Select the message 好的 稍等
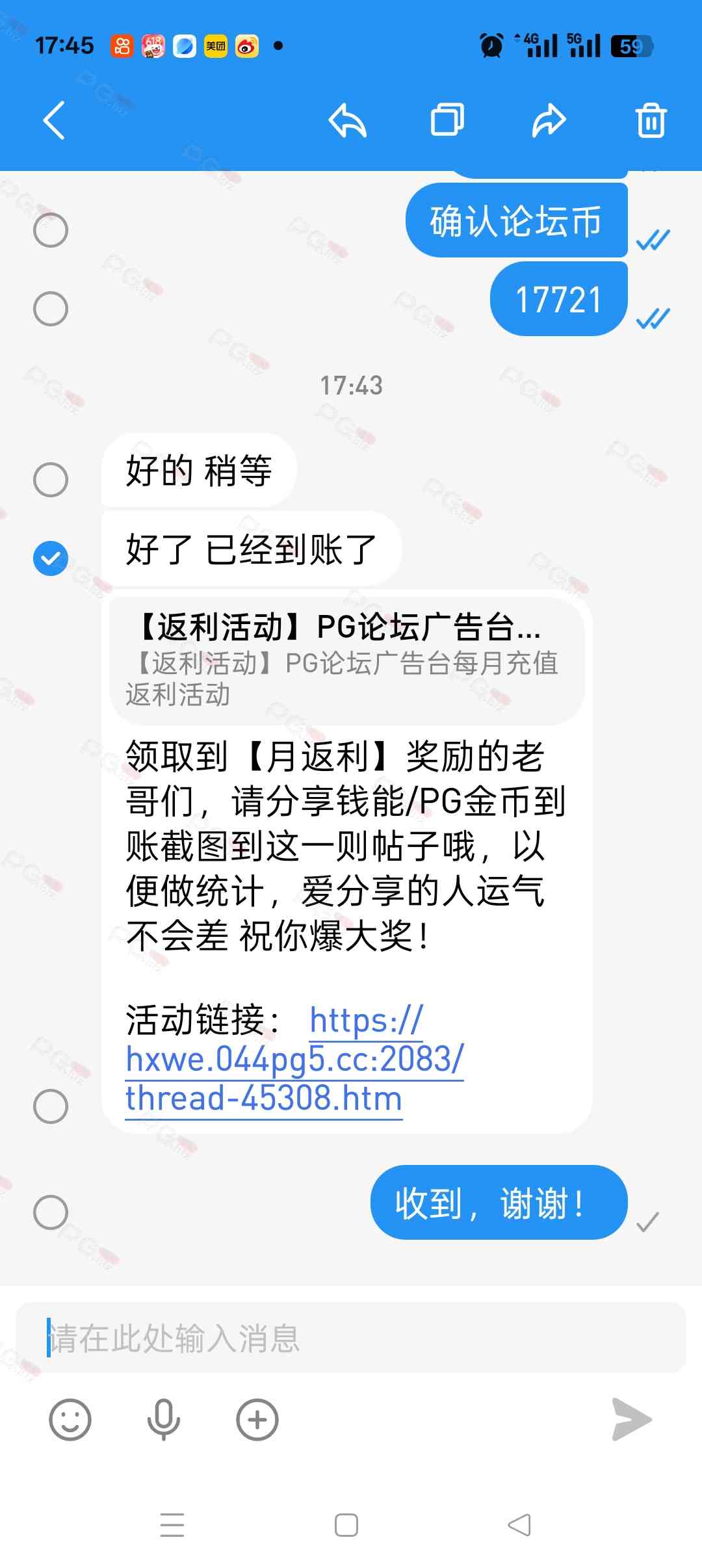The width and height of the screenshot is (702, 1568). tap(51, 480)
